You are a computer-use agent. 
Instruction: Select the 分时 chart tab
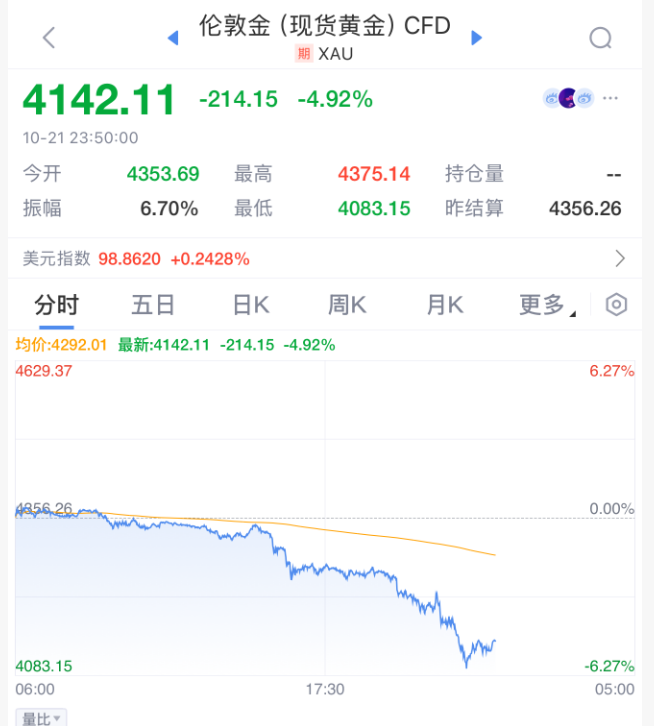tap(56, 306)
